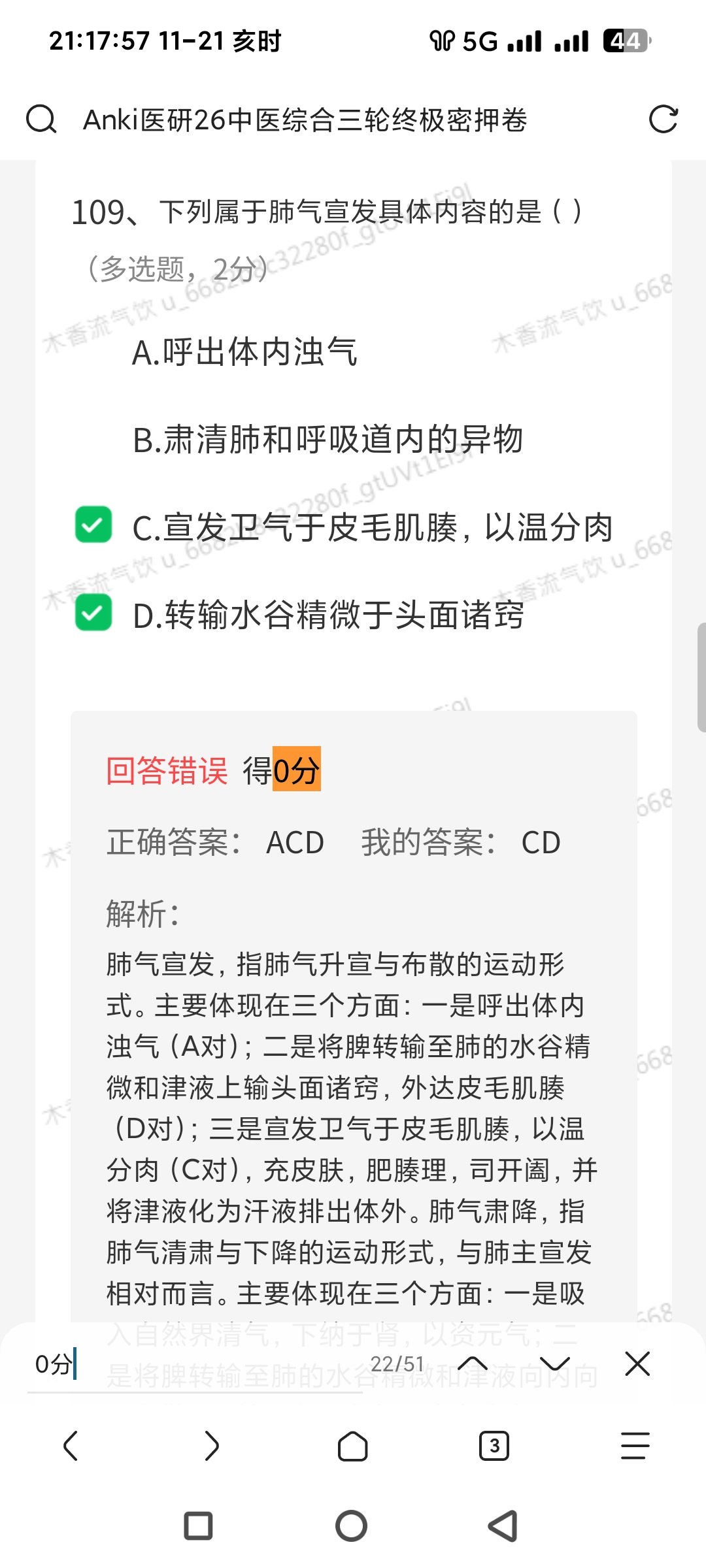The width and height of the screenshot is (706, 1568).
Task: Go forward in the browser
Action: tap(212, 1446)
